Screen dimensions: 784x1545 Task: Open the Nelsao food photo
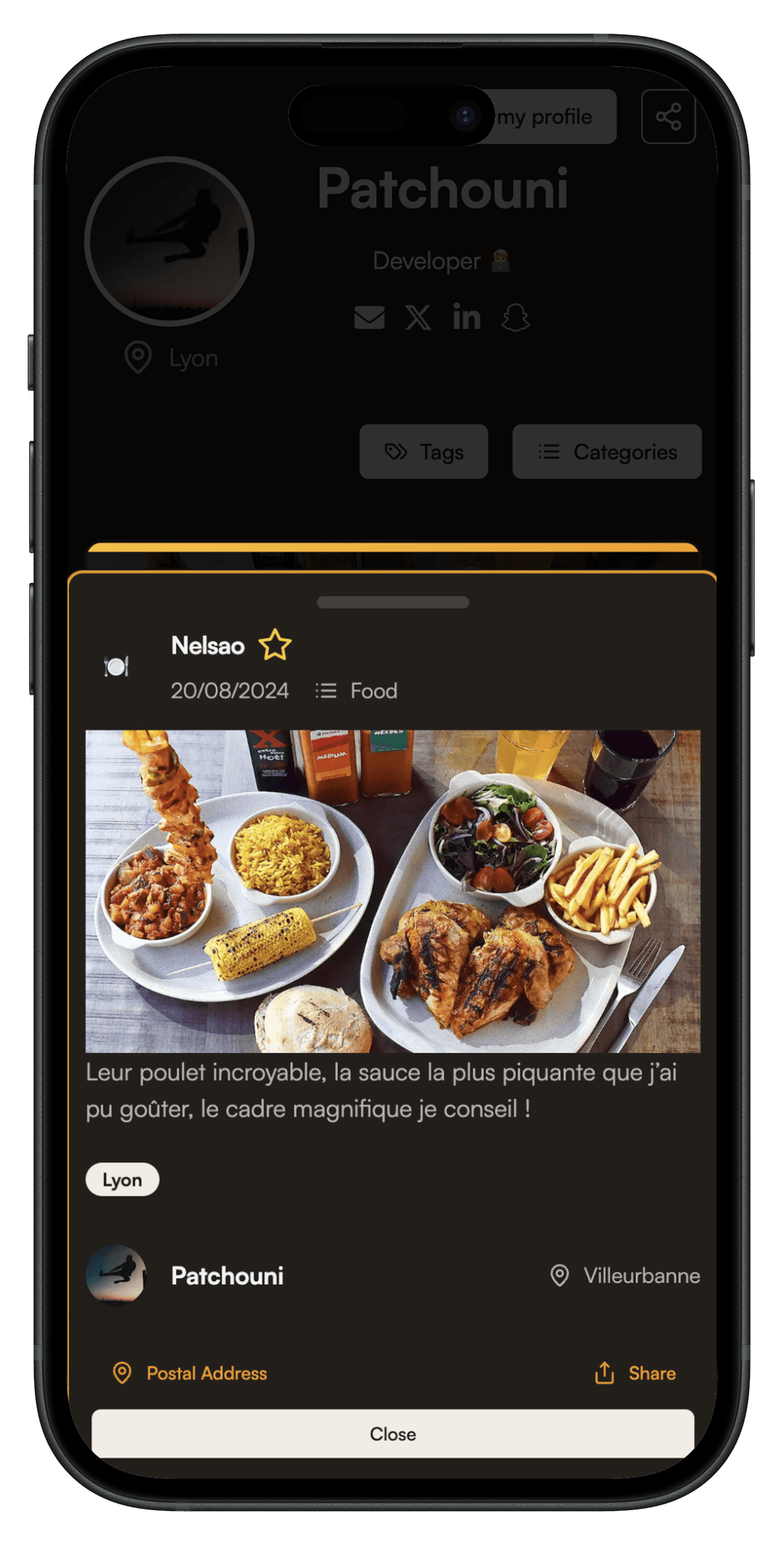click(x=392, y=891)
